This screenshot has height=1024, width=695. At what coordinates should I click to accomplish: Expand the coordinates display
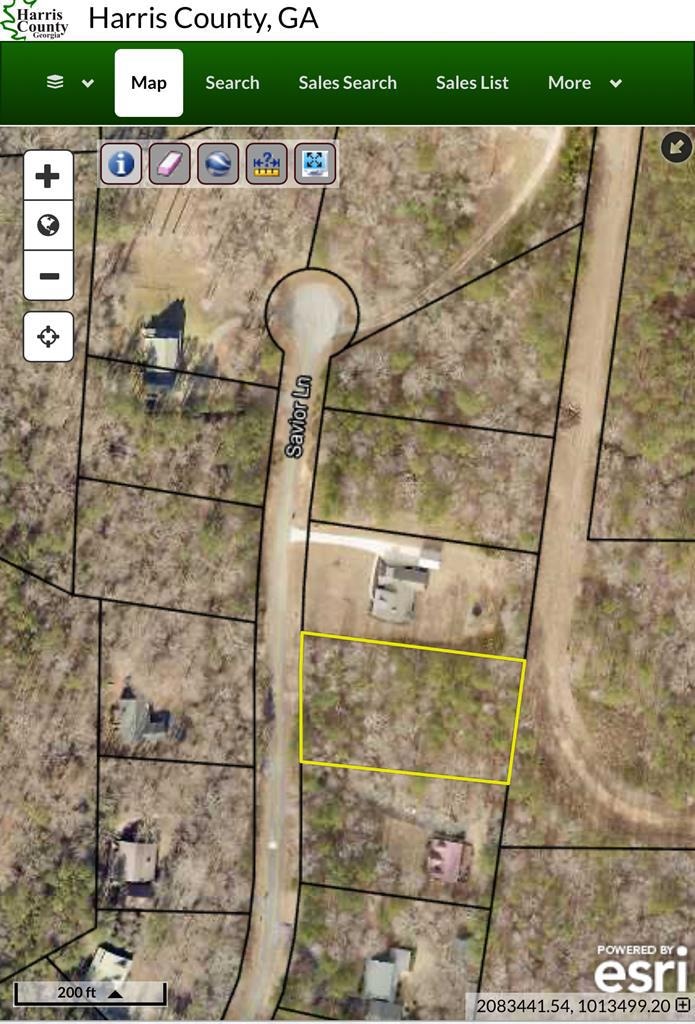[684, 1005]
